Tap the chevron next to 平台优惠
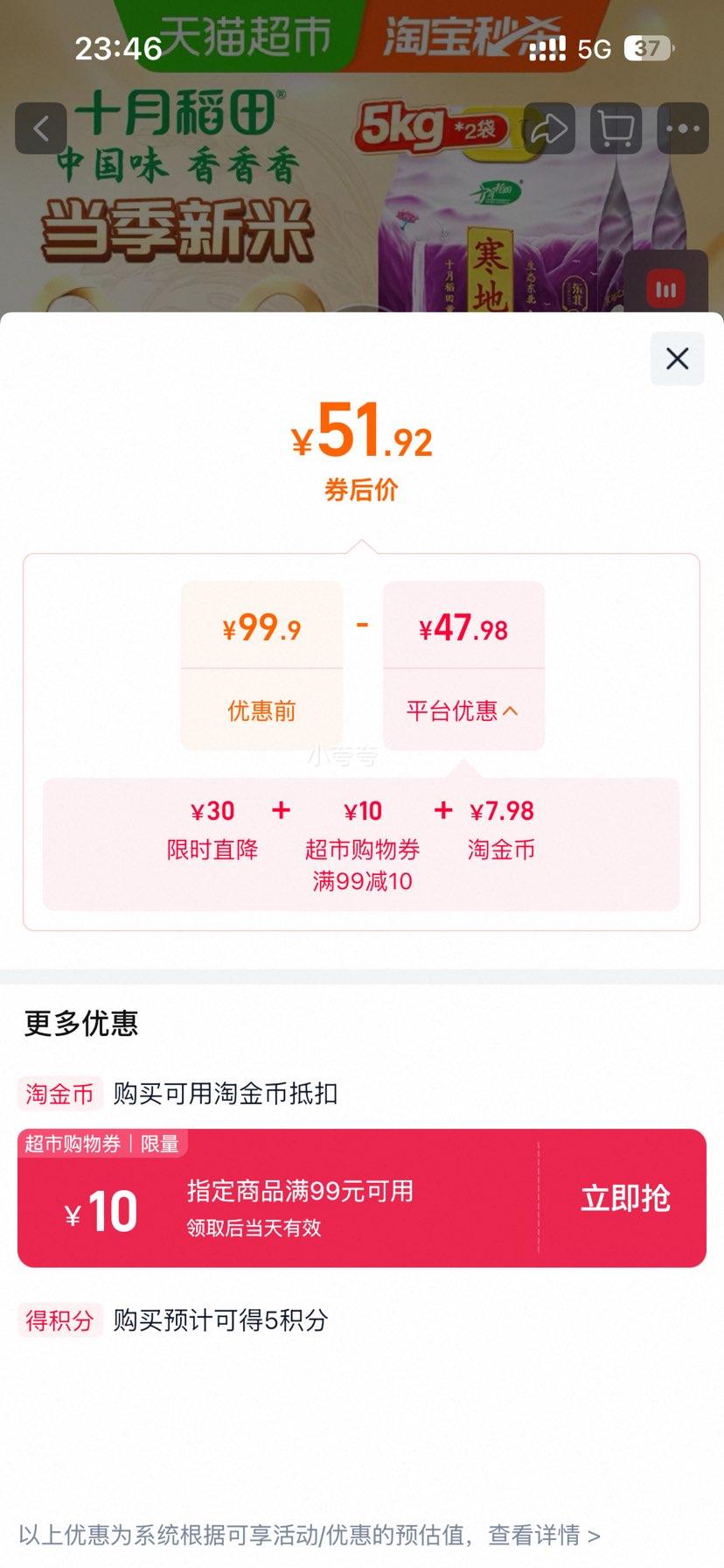The image size is (724, 1568). click(512, 711)
